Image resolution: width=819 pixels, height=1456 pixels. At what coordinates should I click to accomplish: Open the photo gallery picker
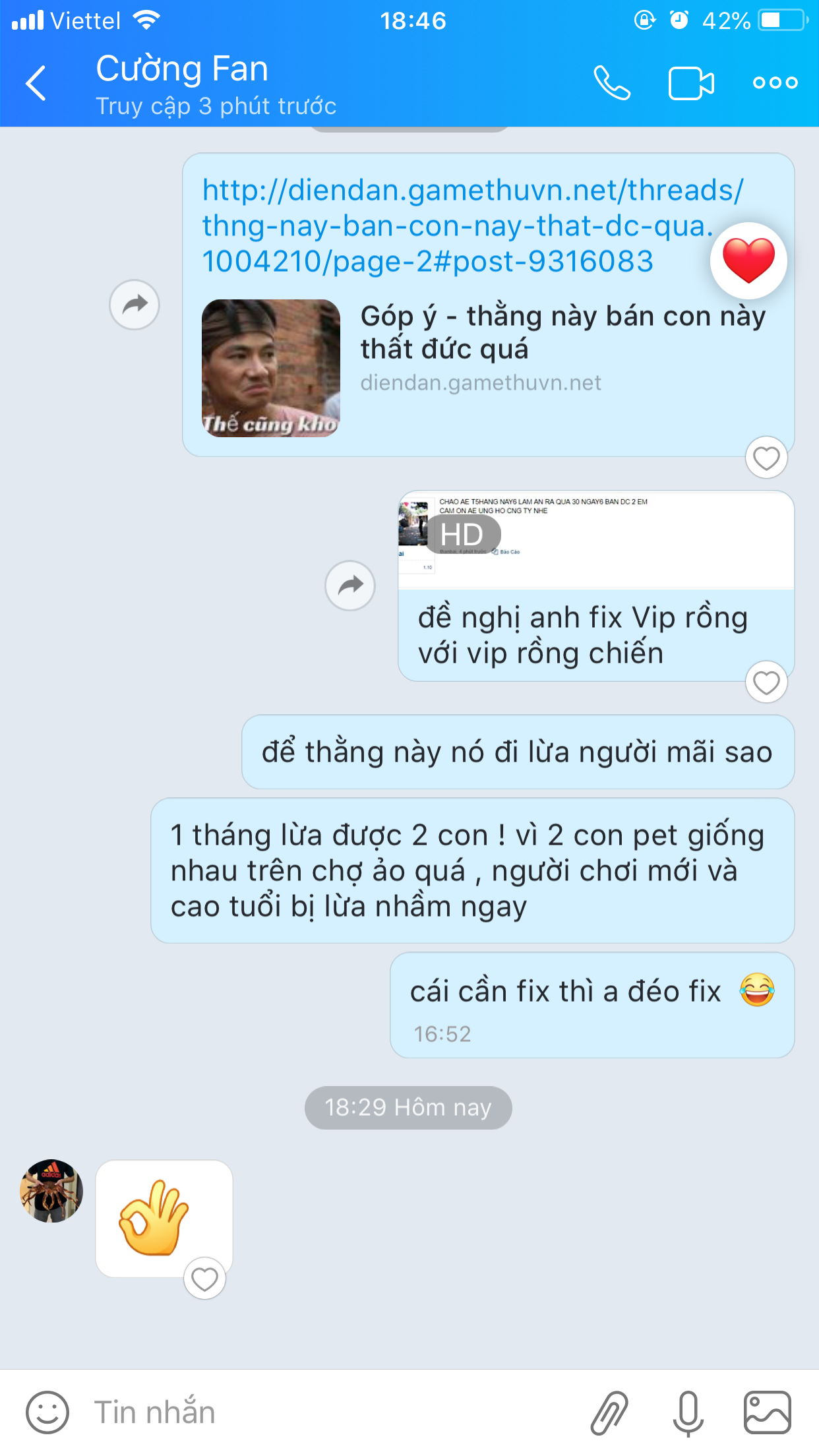[x=768, y=1412]
